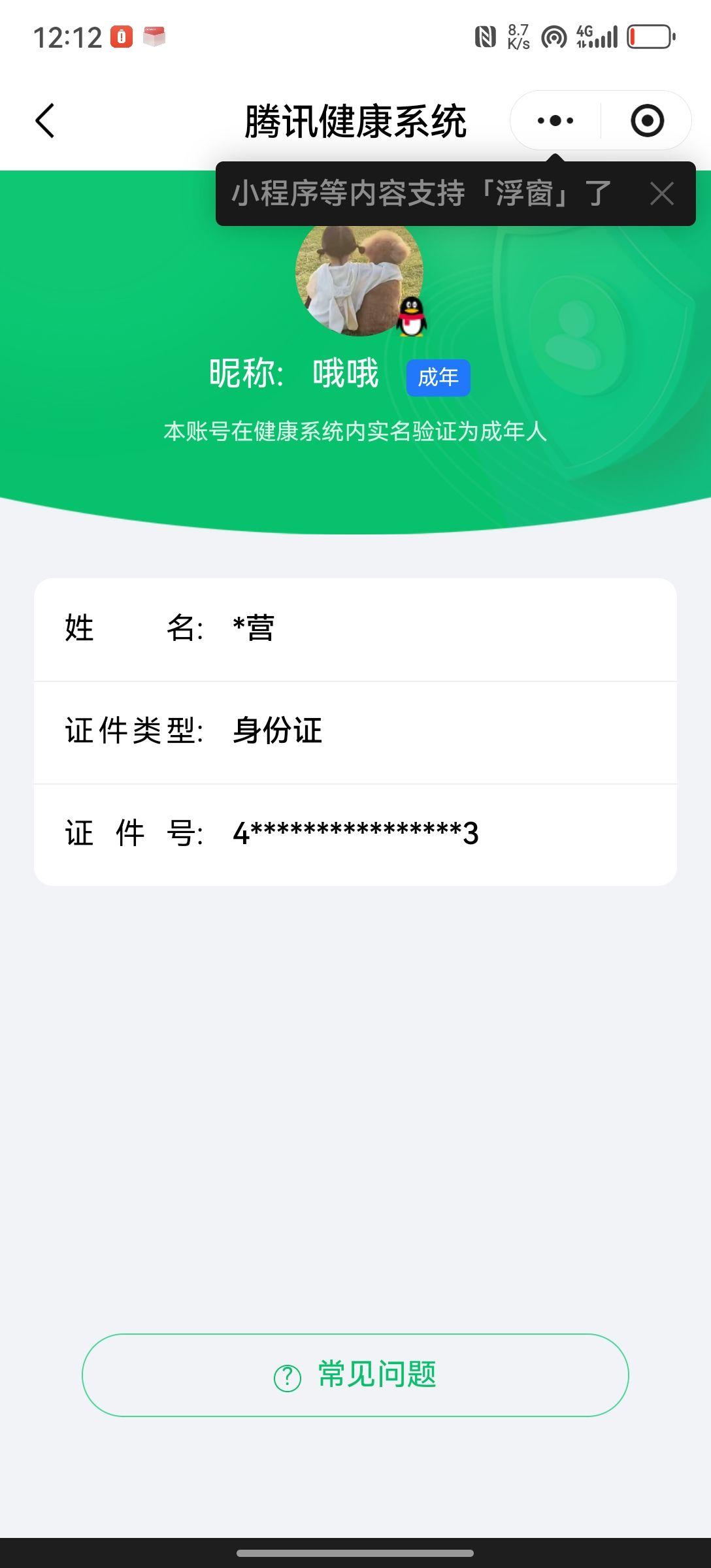Expand the 证件类型 row showing 身份证
Viewport: 711px width, 1568px height.
(x=355, y=730)
